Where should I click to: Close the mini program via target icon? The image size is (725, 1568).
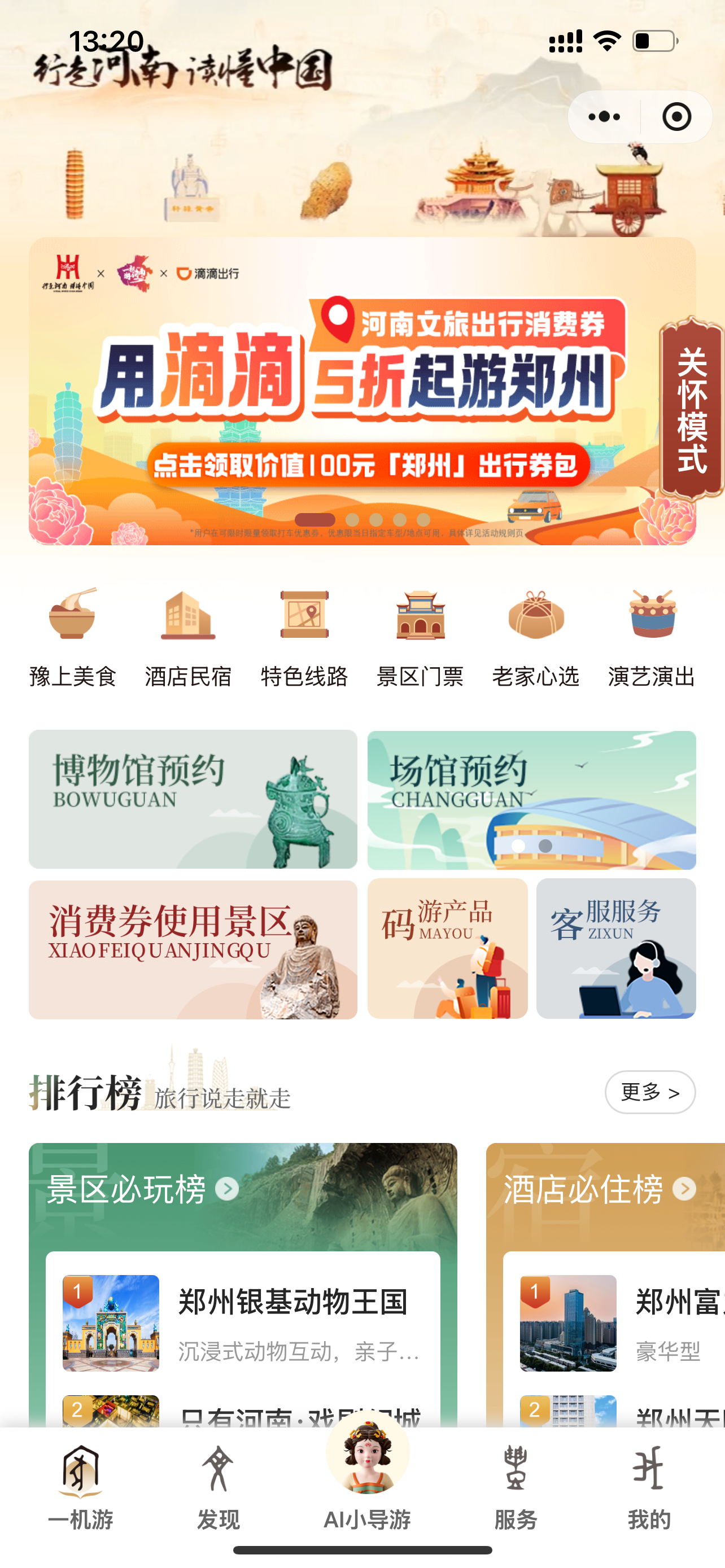coord(676,117)
